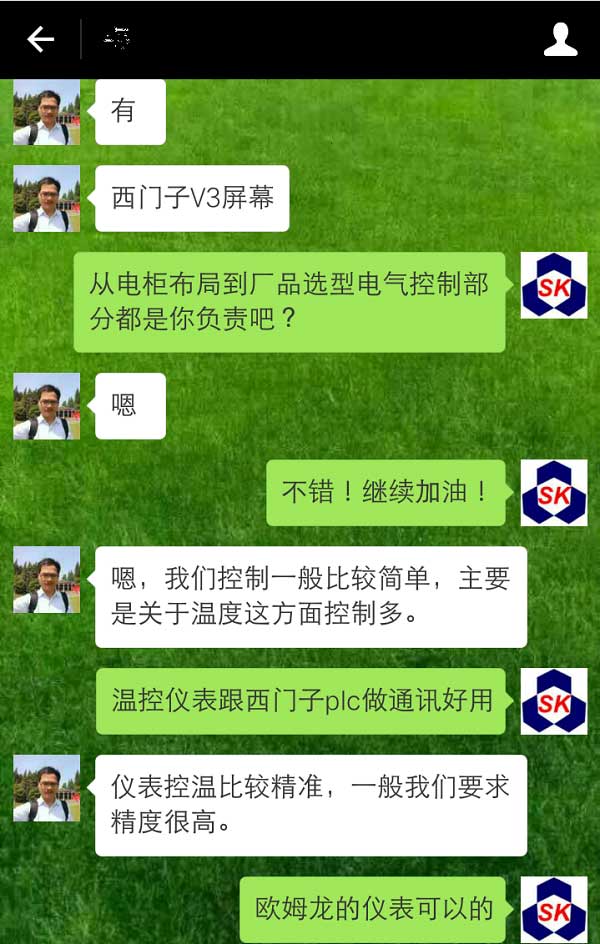The image size is (600, 944).
Task: Open sender avatar beside '西门子V3屏幕' message
Action: click(x=47, y=198)
